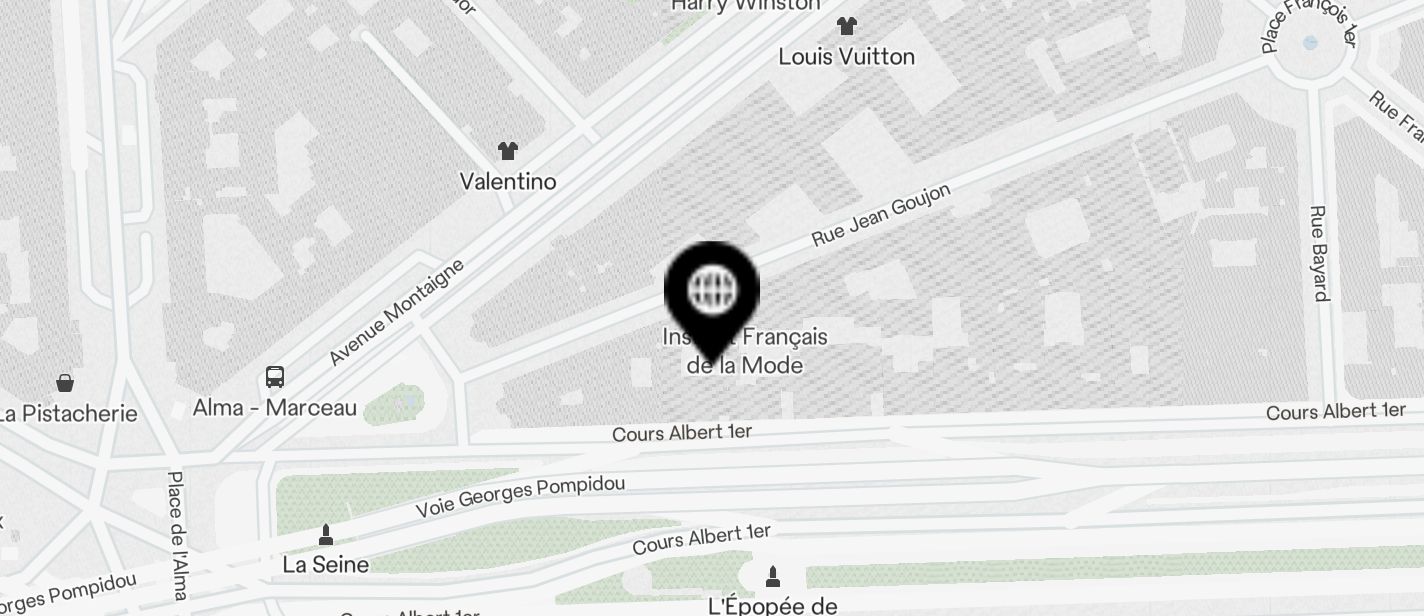Screen dimensions: 1424x616
Task: Tap the globe pin on Institut Français de la Mode
Action: point(712,291)
